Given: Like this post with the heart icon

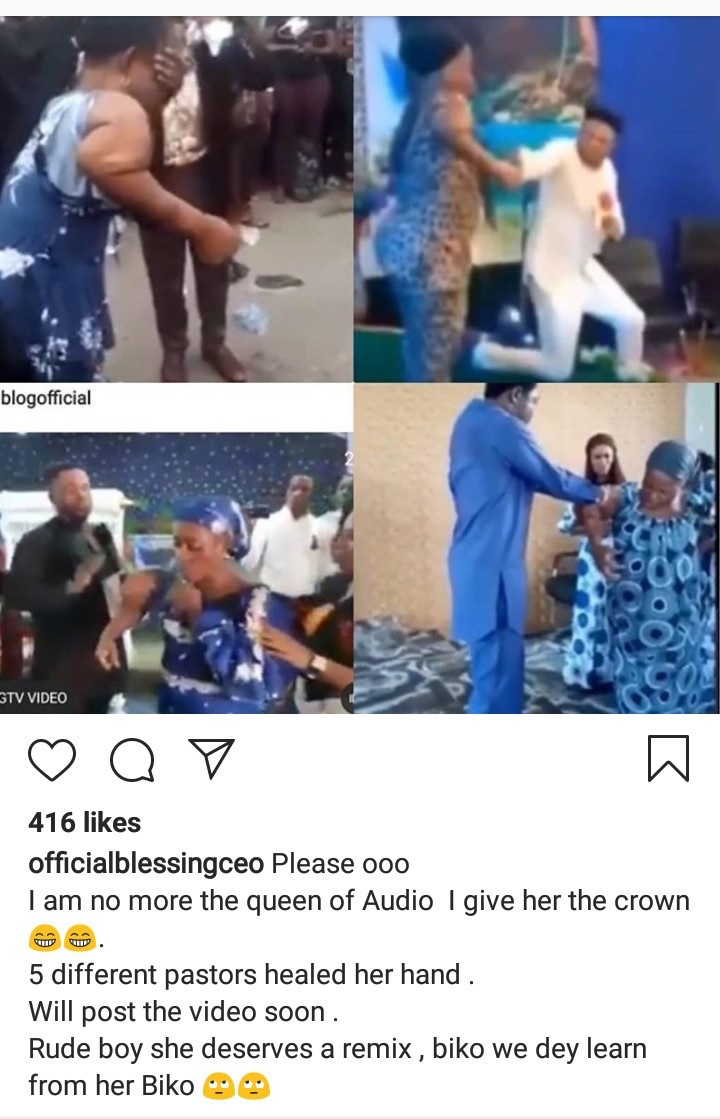Looking at the screenshot, I should [52, 759].
